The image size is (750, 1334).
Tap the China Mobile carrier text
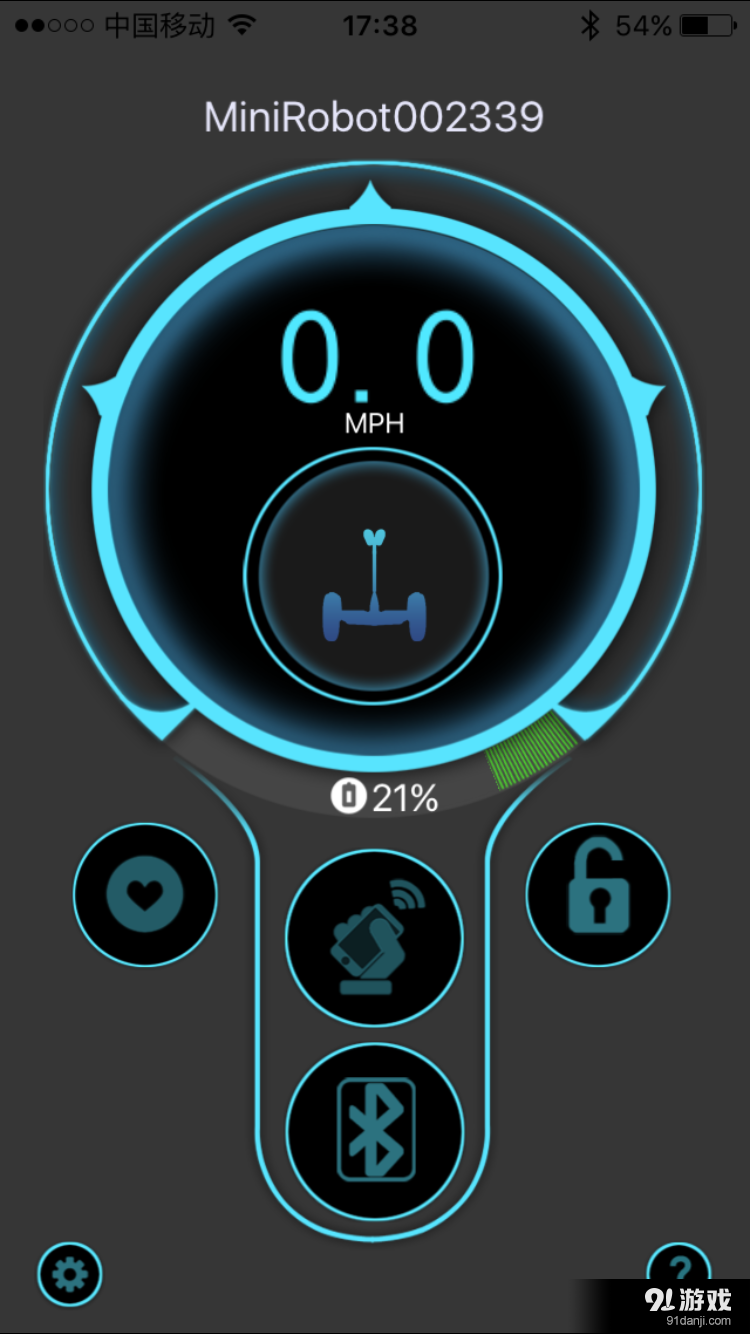coord(160,25)
